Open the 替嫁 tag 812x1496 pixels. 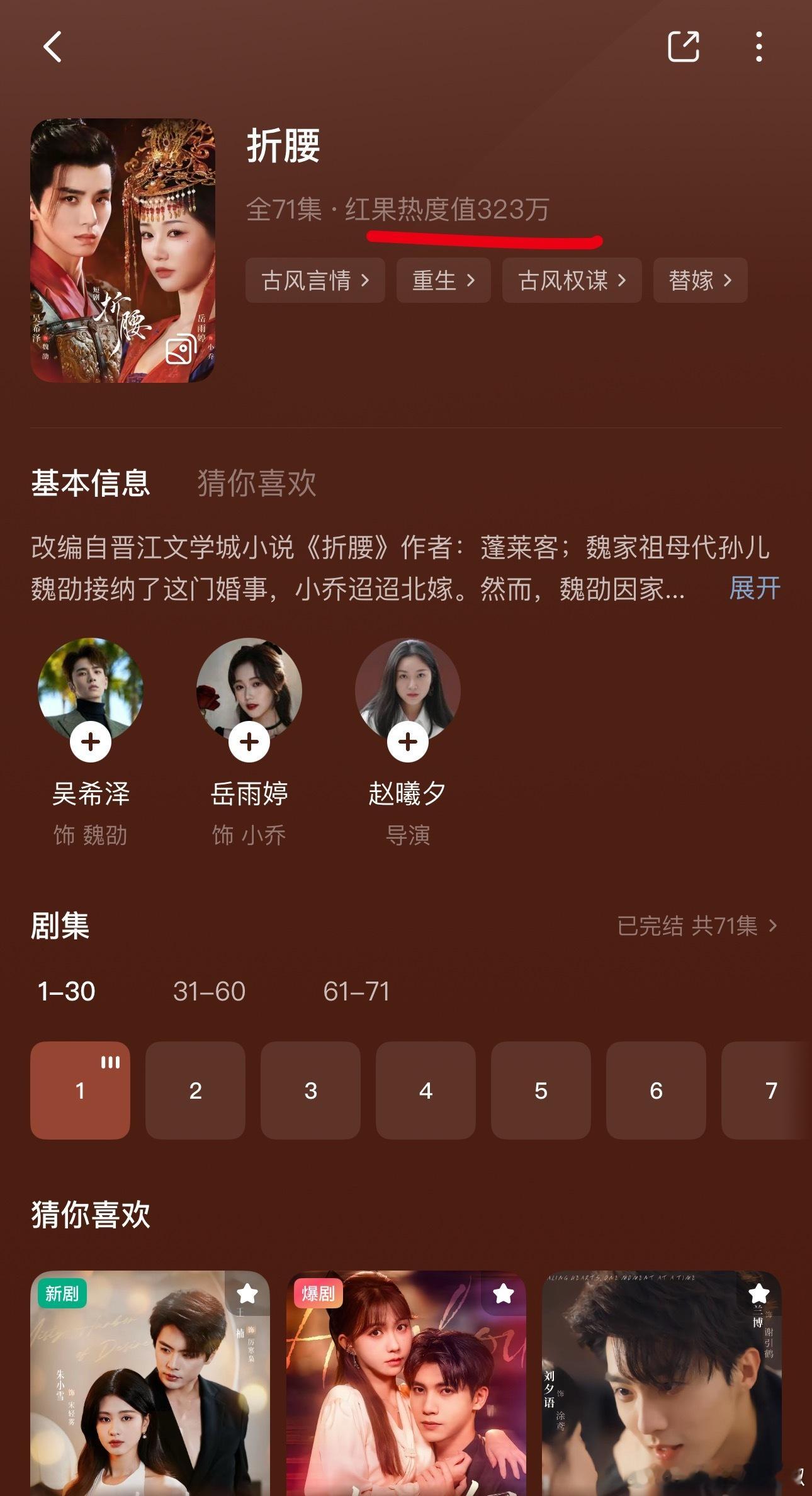pyautogui.click(x=701, y=280)
